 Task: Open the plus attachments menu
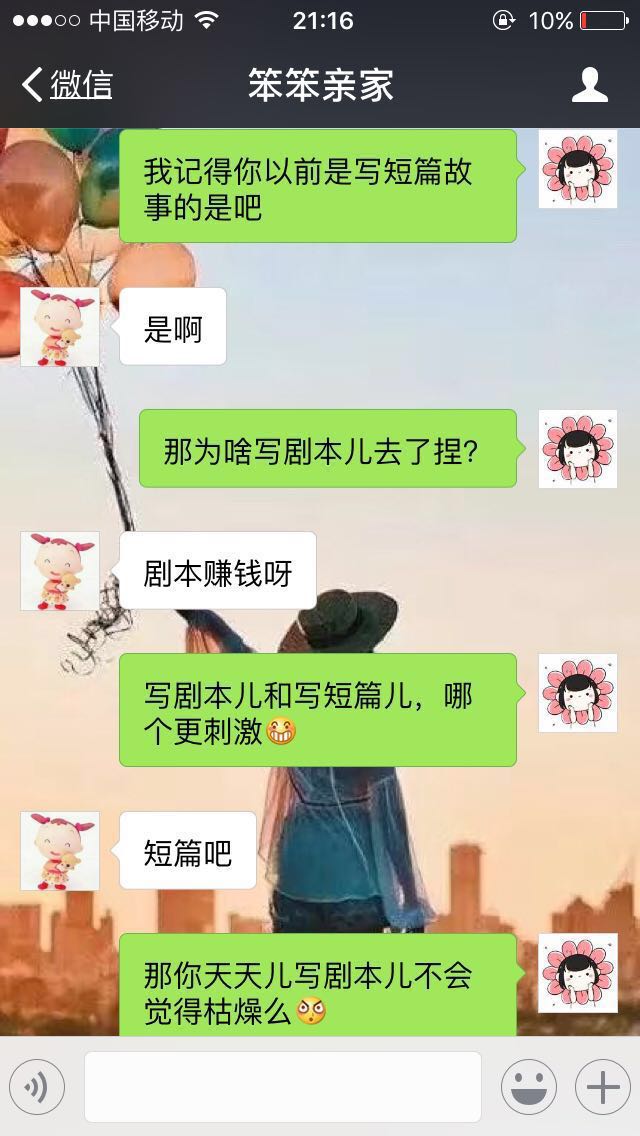coord(602,1087)
